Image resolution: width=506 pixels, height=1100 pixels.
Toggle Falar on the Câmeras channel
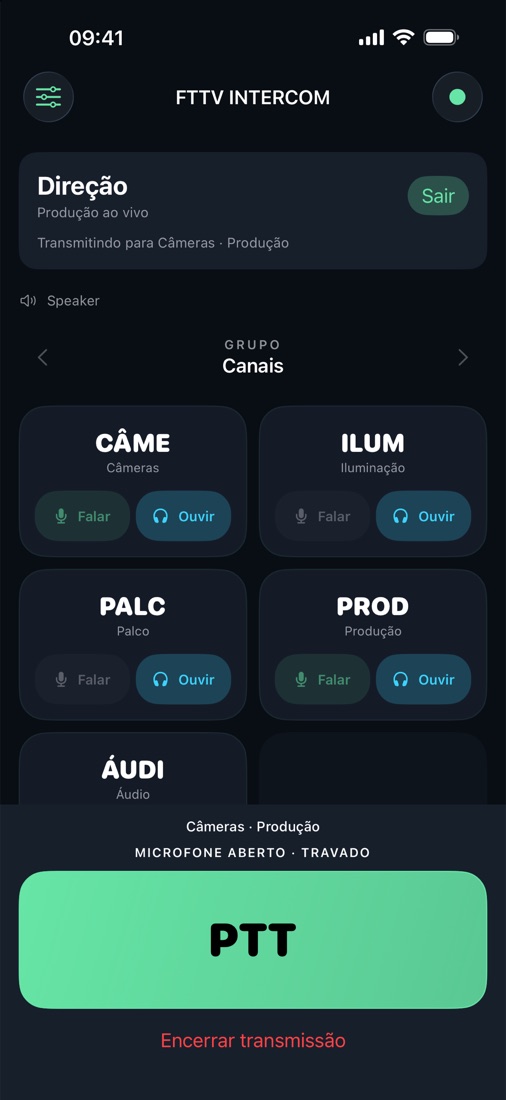[82, 516]
